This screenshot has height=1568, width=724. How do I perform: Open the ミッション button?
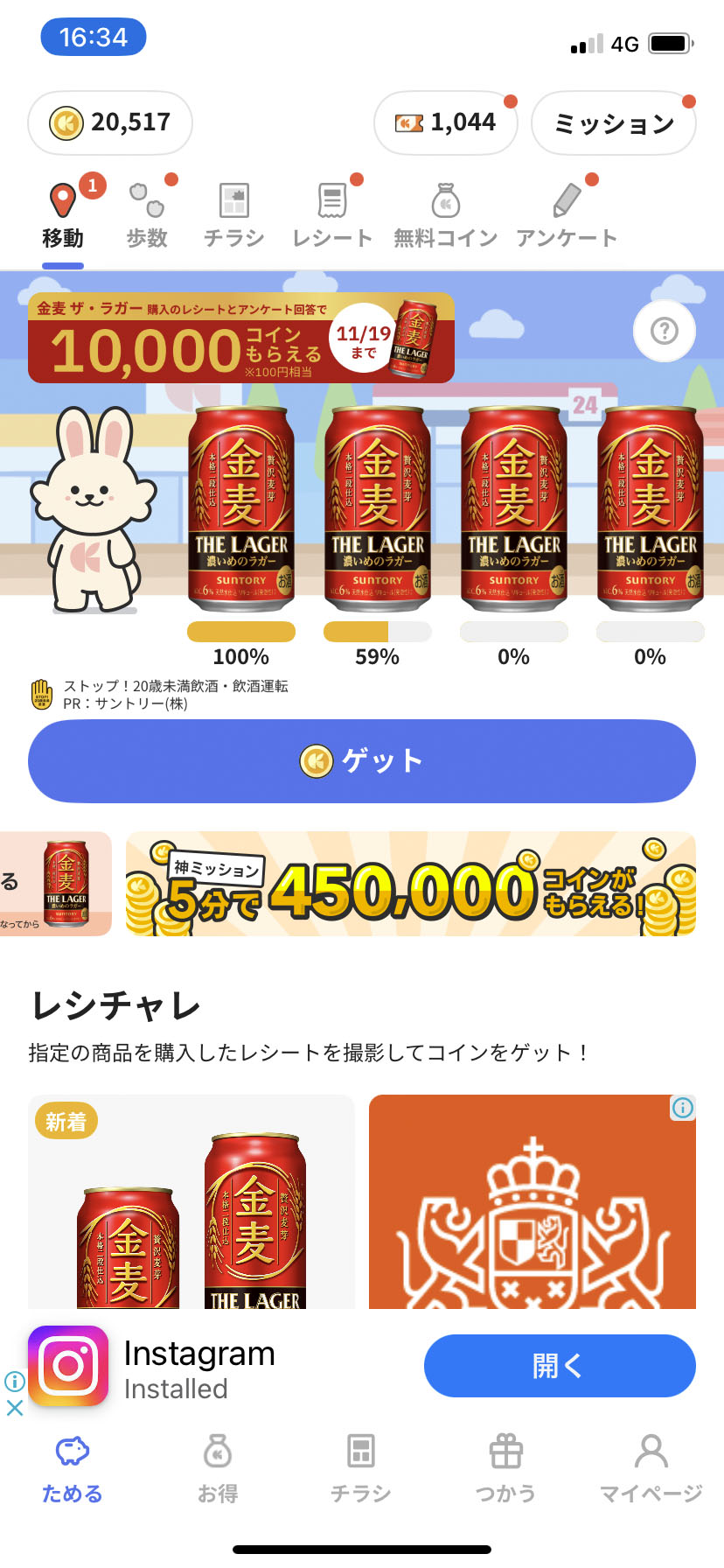click(614, 123)
